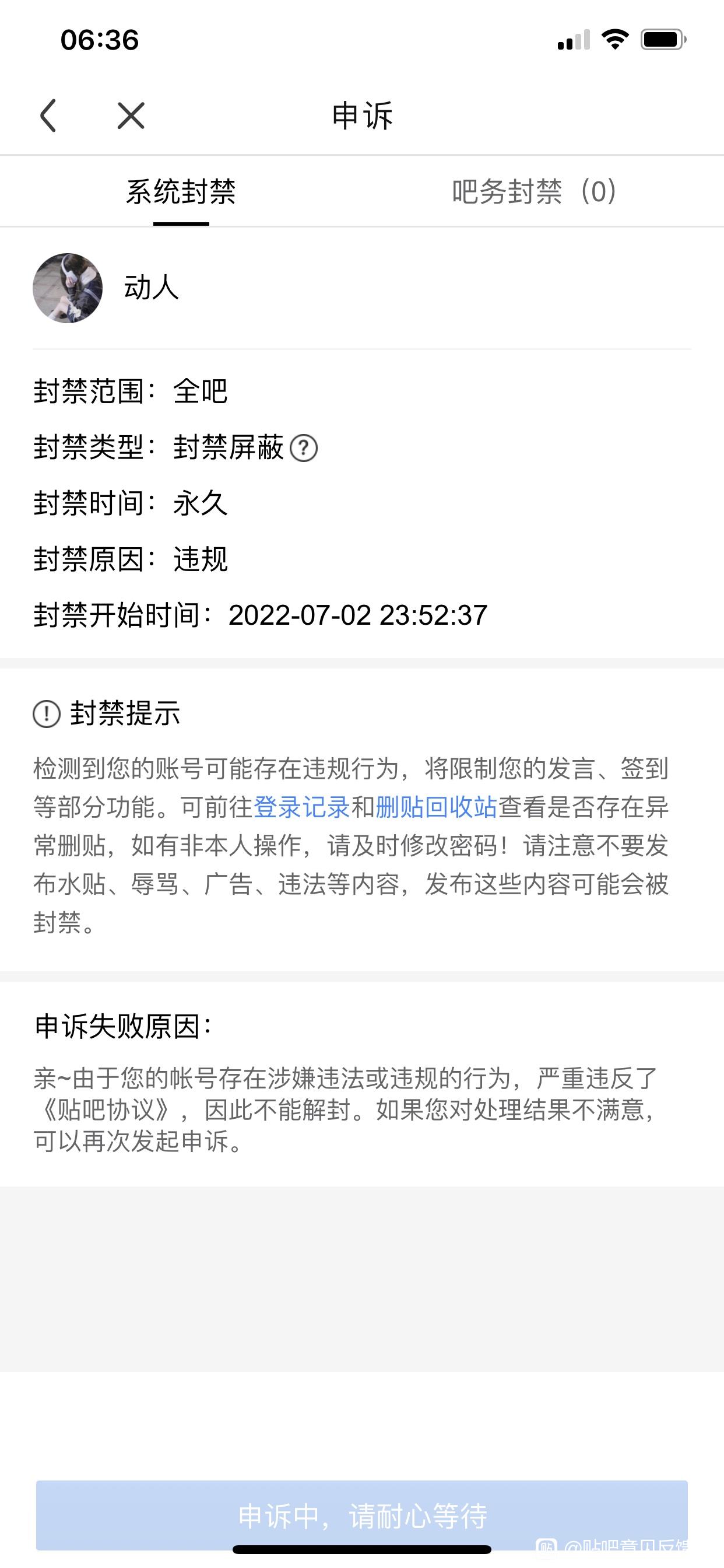Tap the 申诉中，请耐心等待 button

[361, 1515]
